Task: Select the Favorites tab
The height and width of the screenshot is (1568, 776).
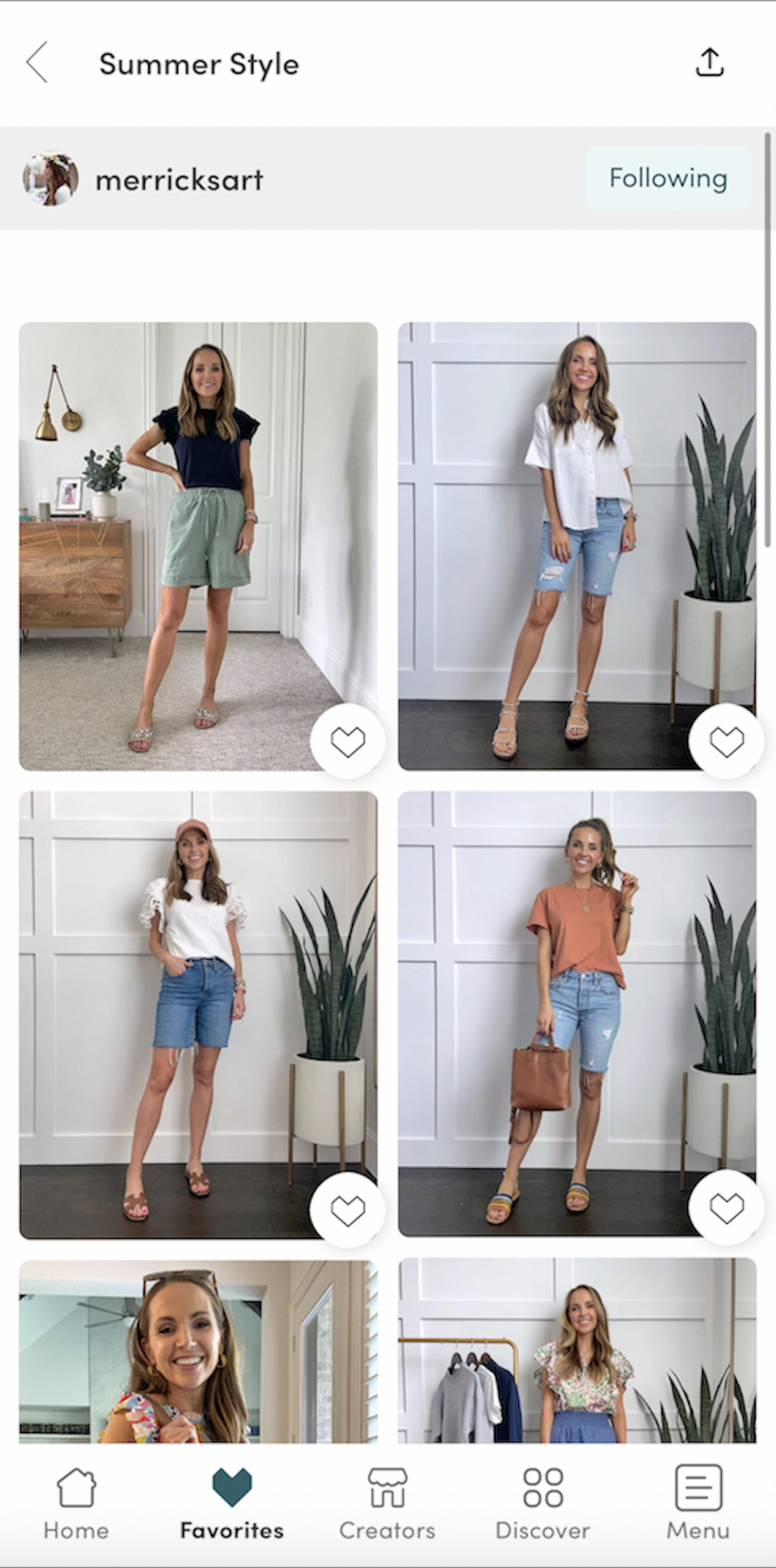Action: click(232, 1504)
